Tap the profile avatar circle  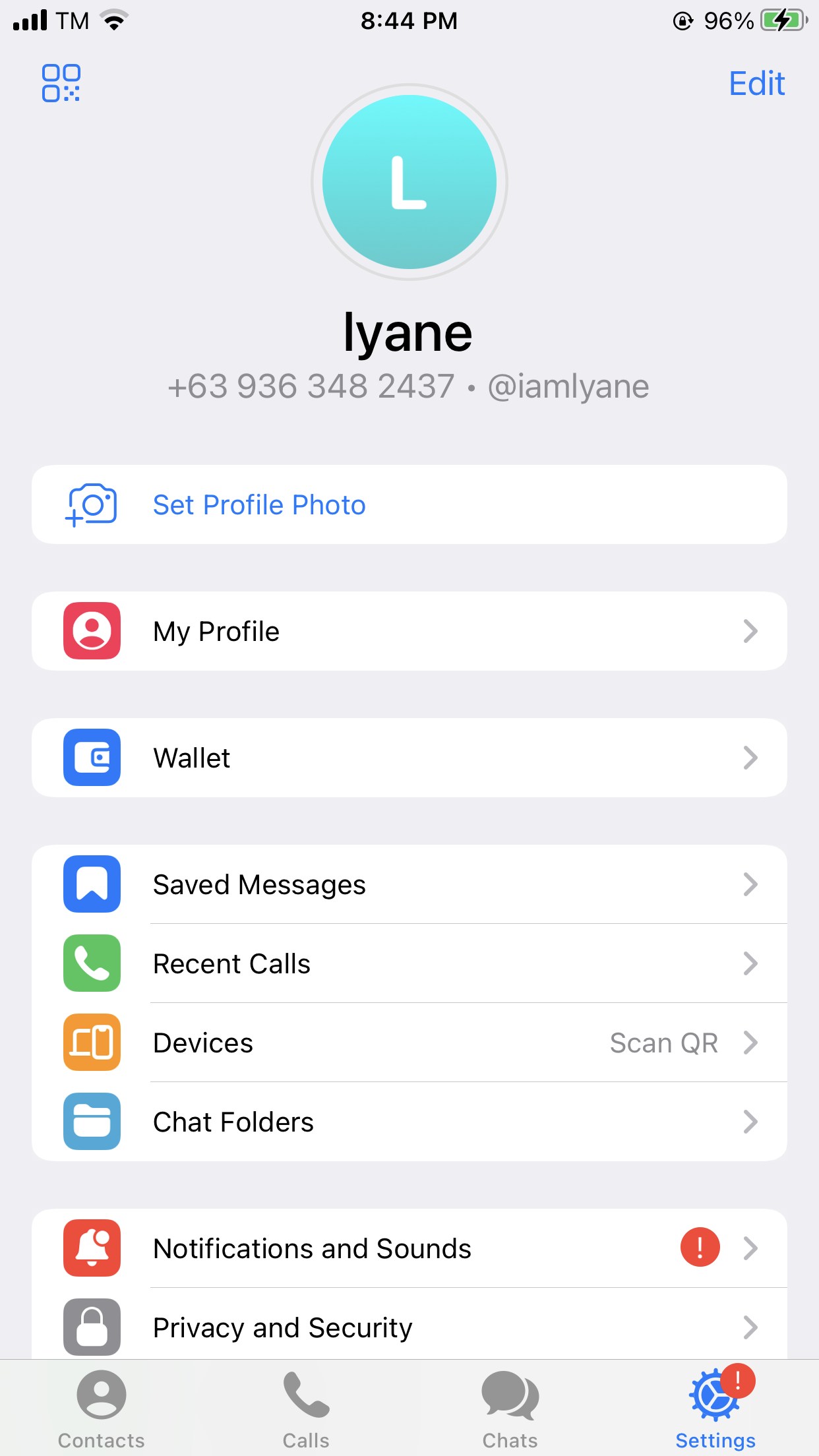click(409, 182)
